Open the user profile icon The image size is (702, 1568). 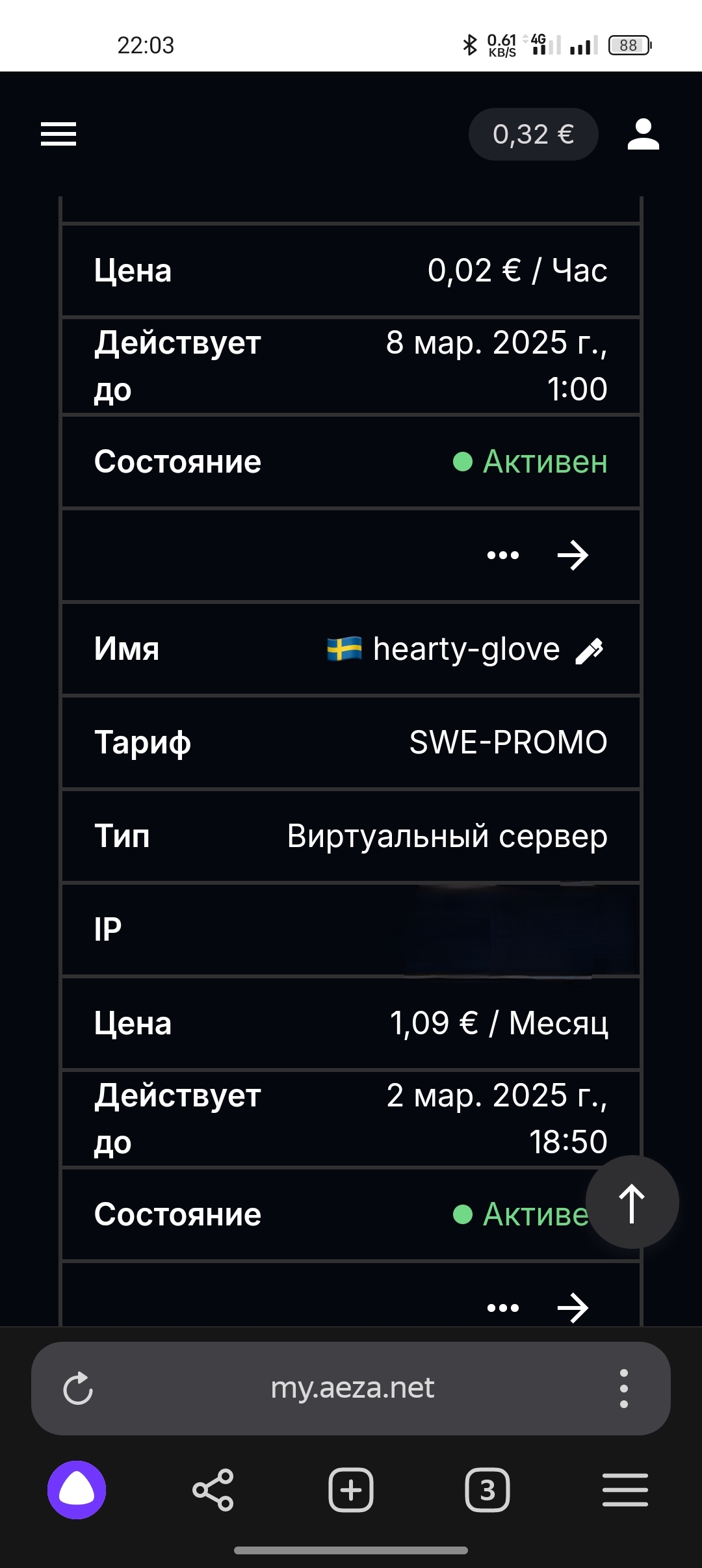[643, 134]
